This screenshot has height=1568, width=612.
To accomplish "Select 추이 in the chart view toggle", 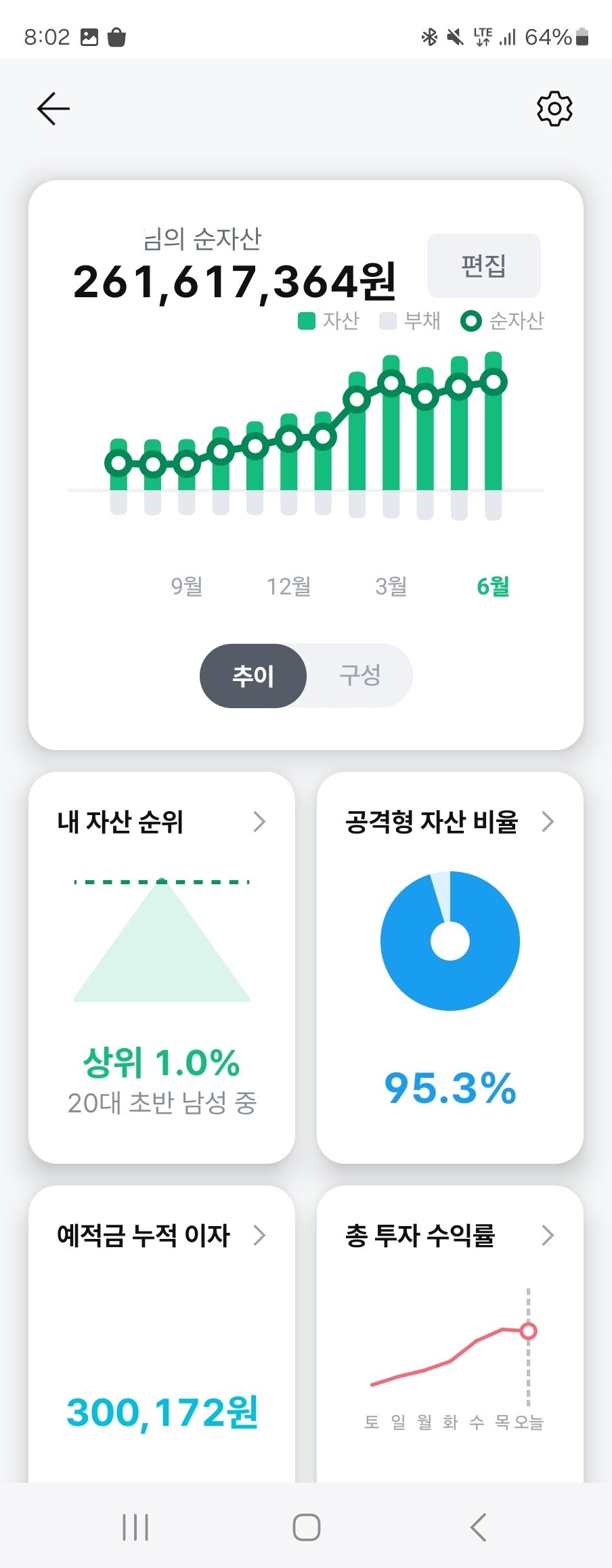I will click(252, 676).
